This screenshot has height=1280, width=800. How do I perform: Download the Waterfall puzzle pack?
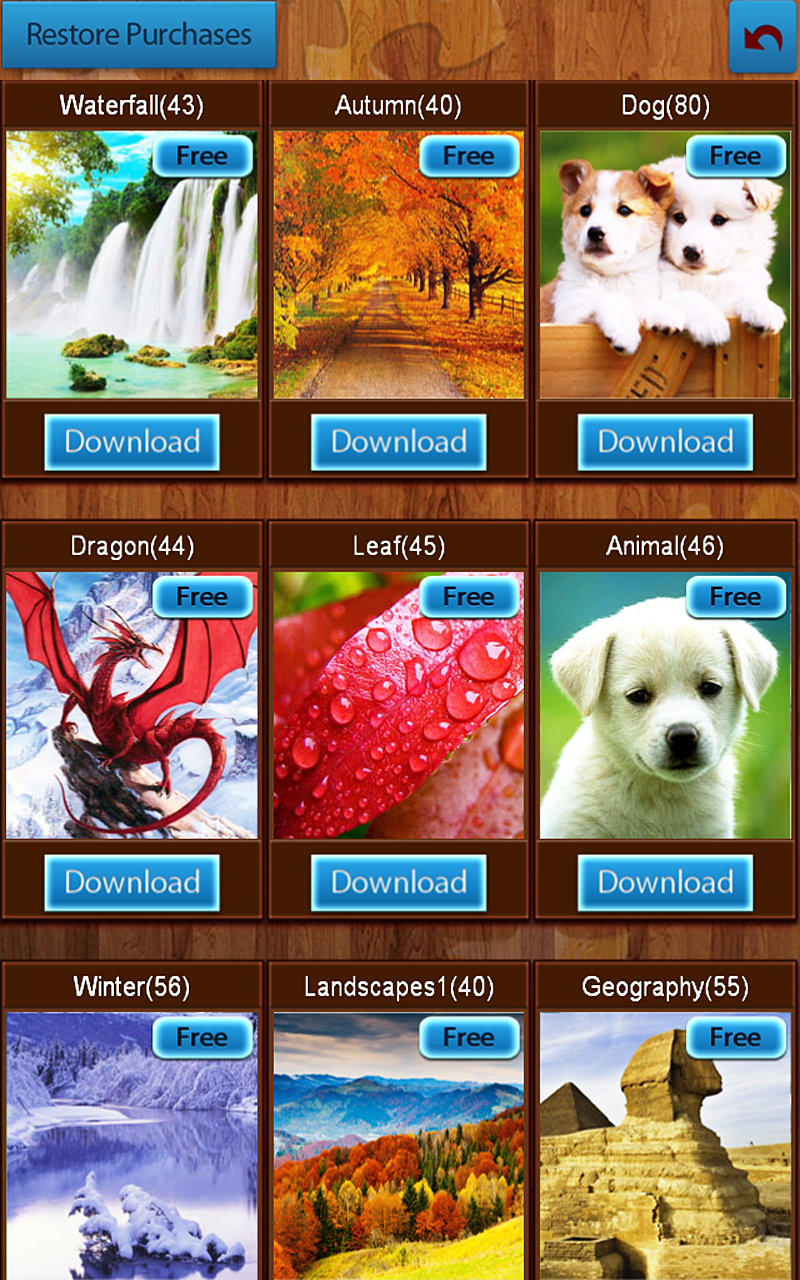pyautogui.click(x=132, y=442)
